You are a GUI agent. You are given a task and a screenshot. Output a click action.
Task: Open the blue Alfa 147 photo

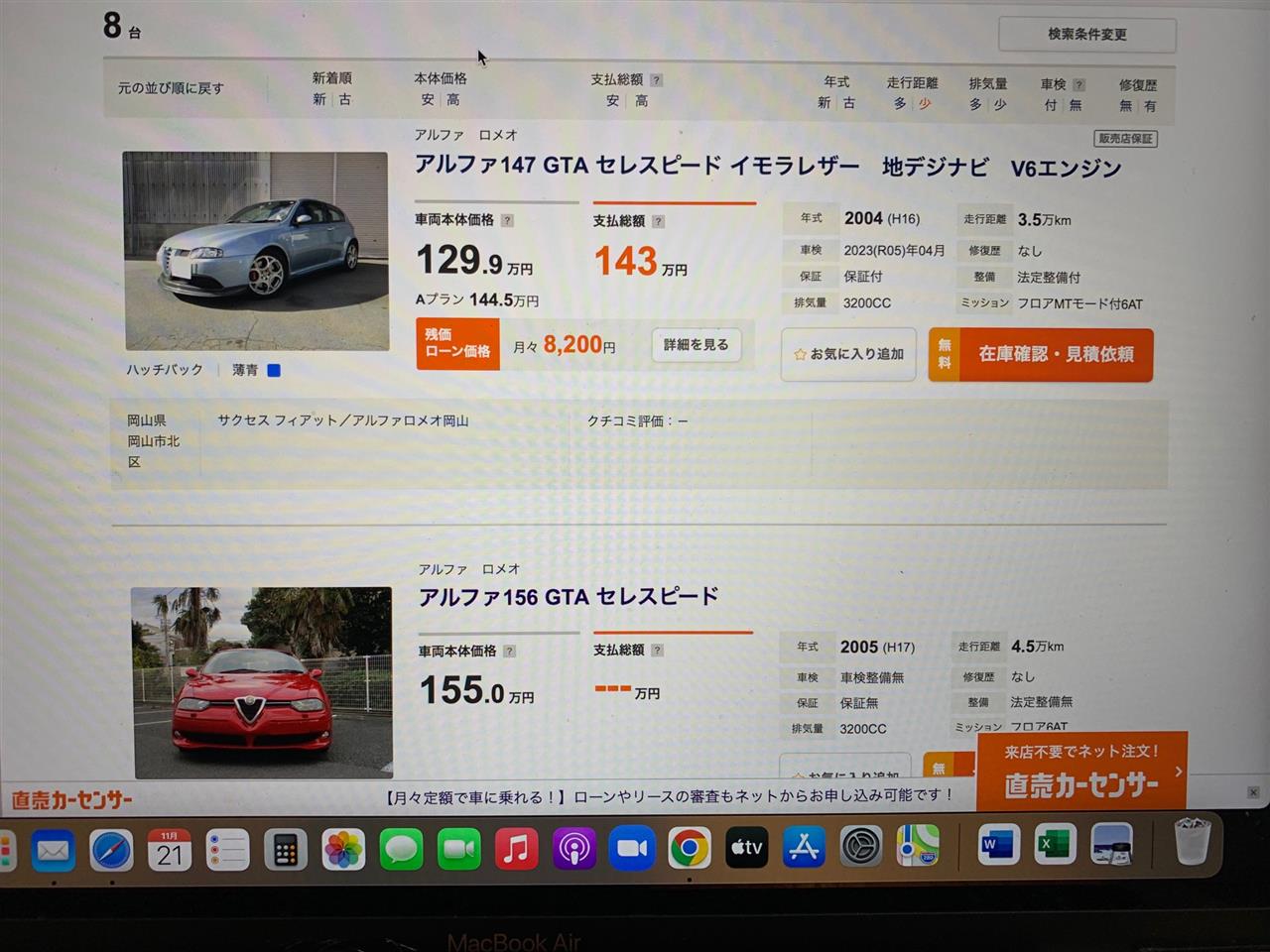255,250
